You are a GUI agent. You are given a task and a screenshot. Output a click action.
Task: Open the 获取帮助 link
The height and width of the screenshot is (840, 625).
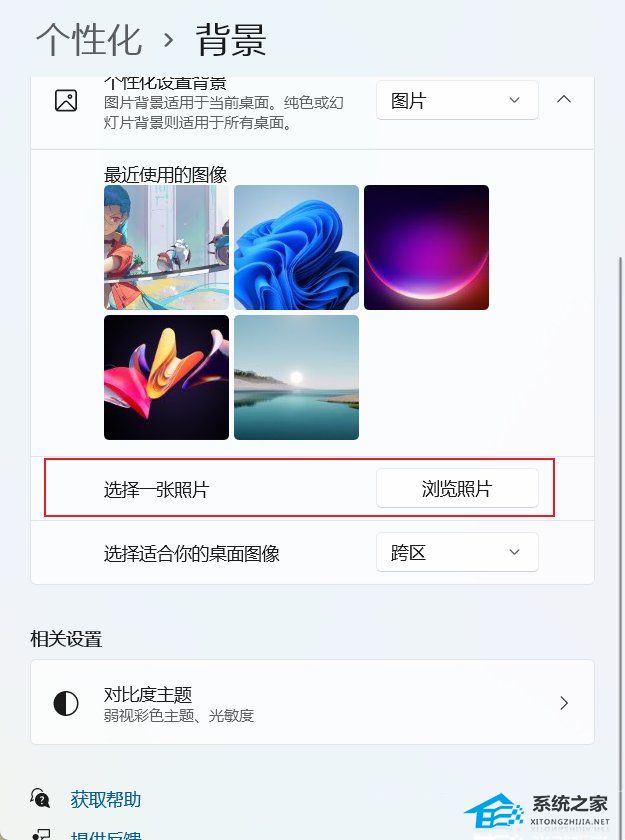(x=105, y=799)
